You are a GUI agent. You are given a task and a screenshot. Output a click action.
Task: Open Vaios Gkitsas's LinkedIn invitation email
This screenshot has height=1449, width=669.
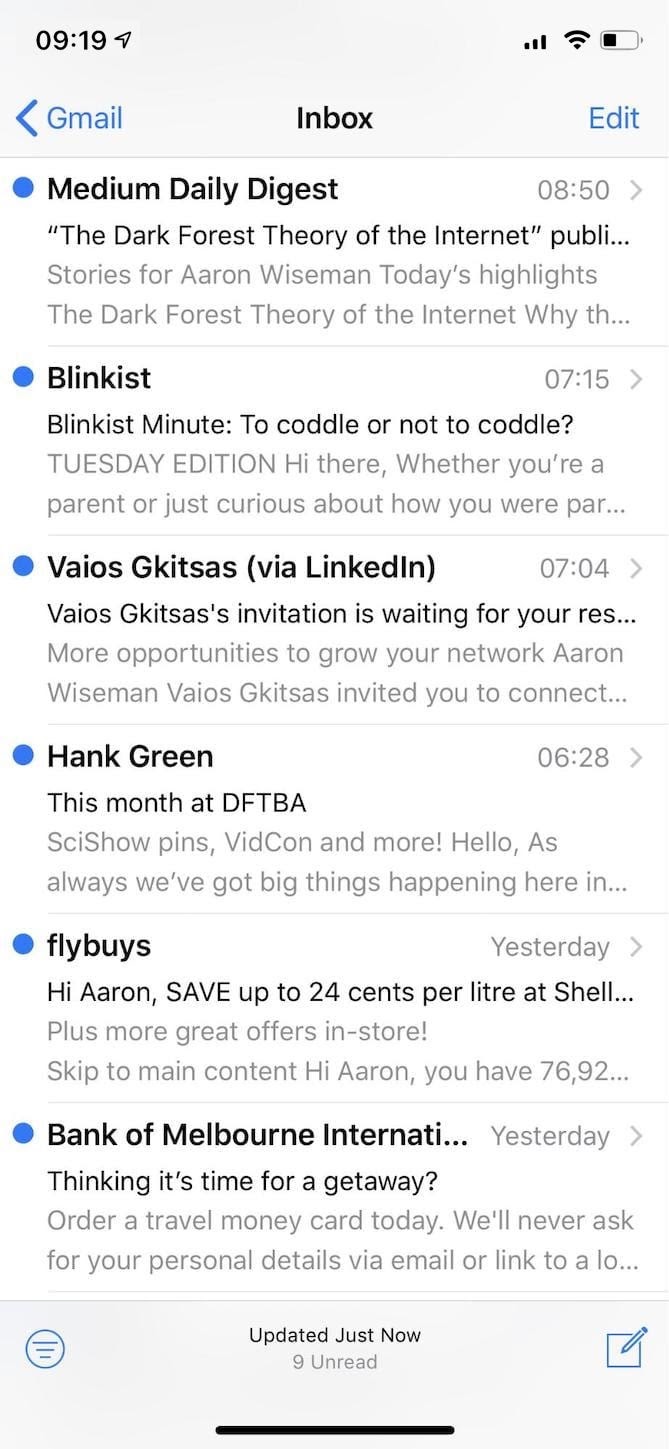[334, 630]
